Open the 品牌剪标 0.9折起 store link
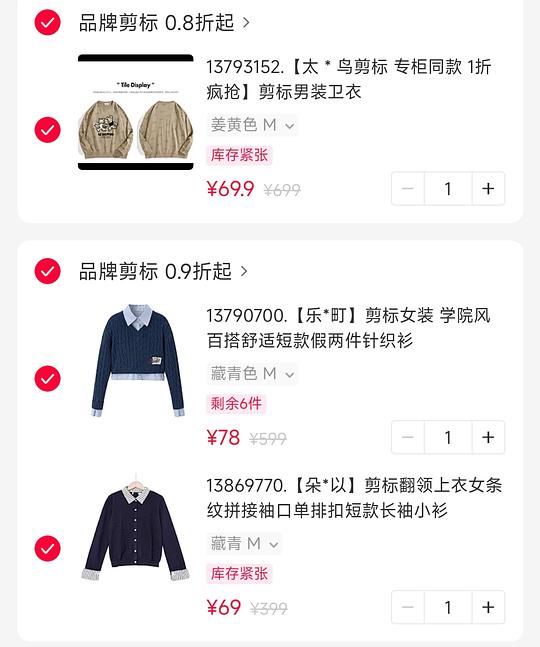Viewport: 540px width, 647px height. coord(163,271)
